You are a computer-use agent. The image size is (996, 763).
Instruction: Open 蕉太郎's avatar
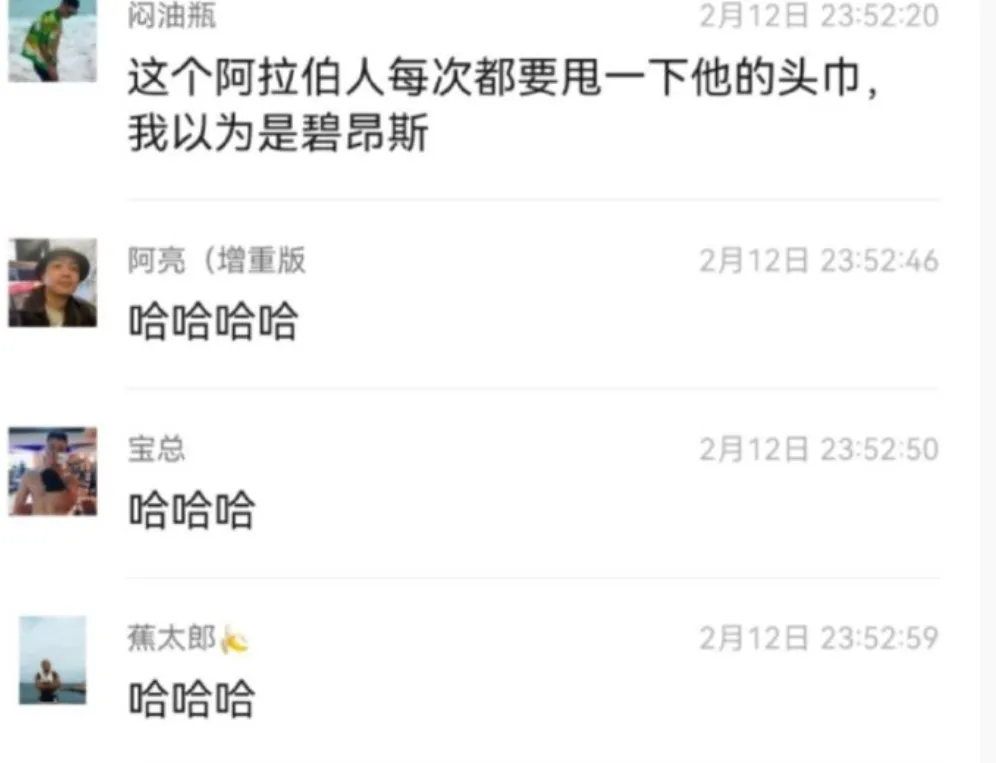pos(53,660)
